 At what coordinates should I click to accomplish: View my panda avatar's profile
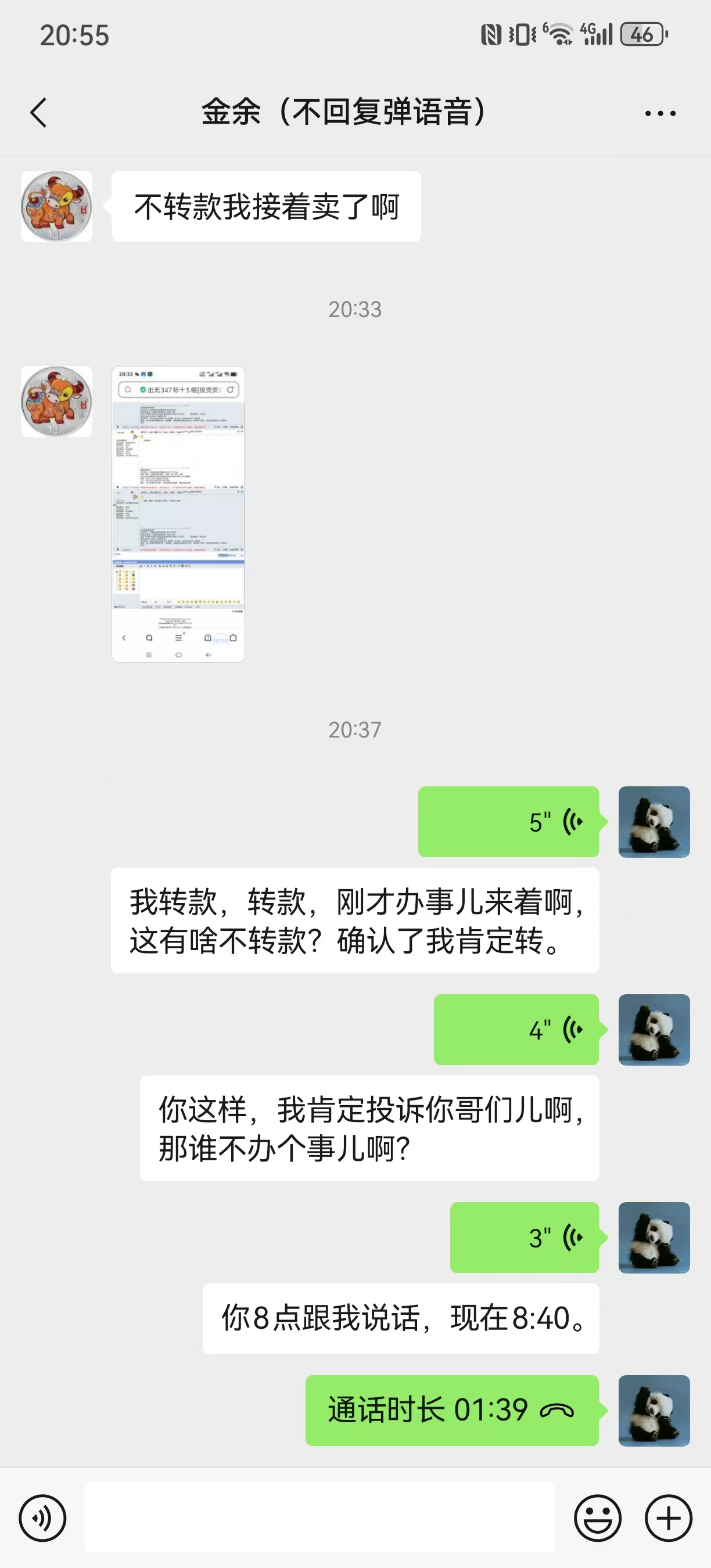(653, 822)
